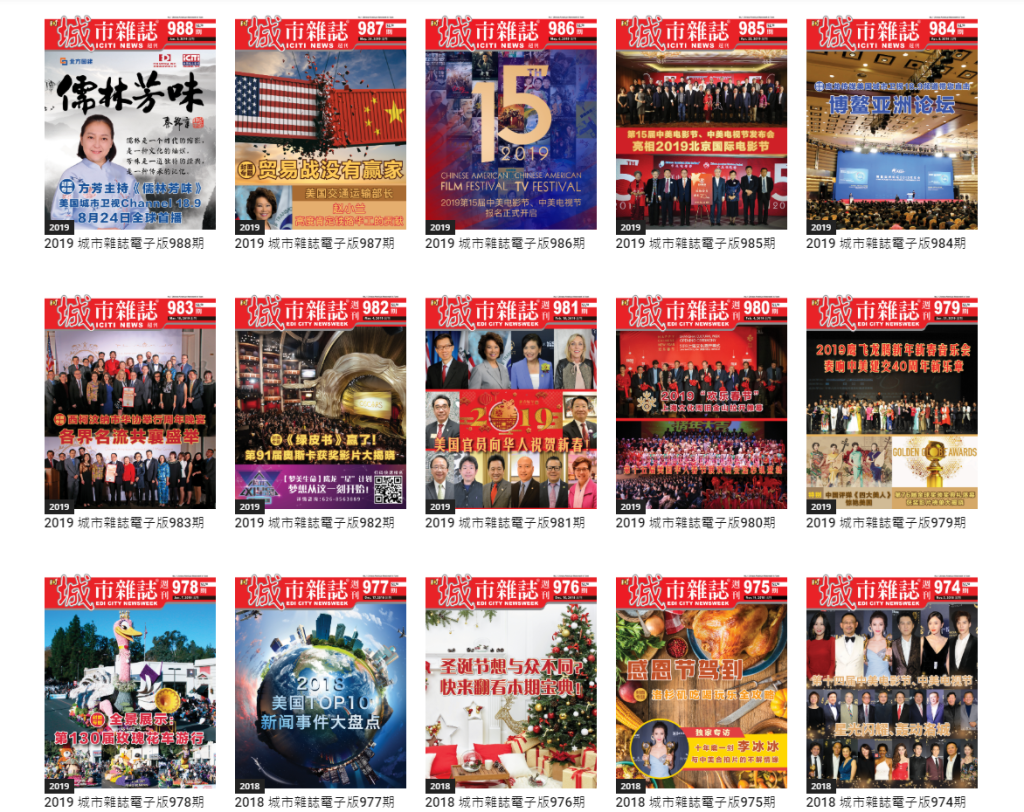Viewport: 1024px width, 812px height.
Task: Open issue 987 trade war cover
Action: coord(320,123)
